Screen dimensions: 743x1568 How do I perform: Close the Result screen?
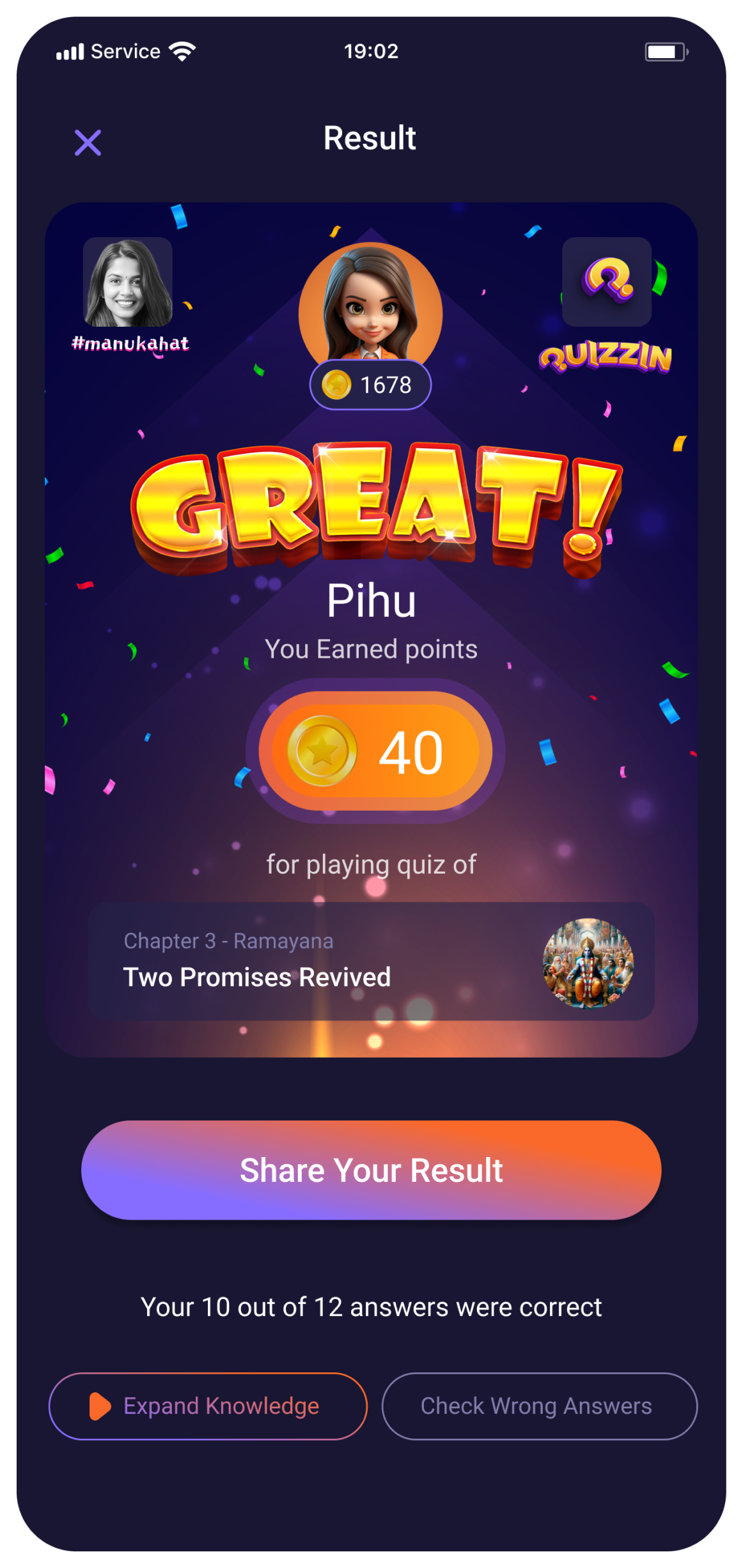(x=88, y=143)
